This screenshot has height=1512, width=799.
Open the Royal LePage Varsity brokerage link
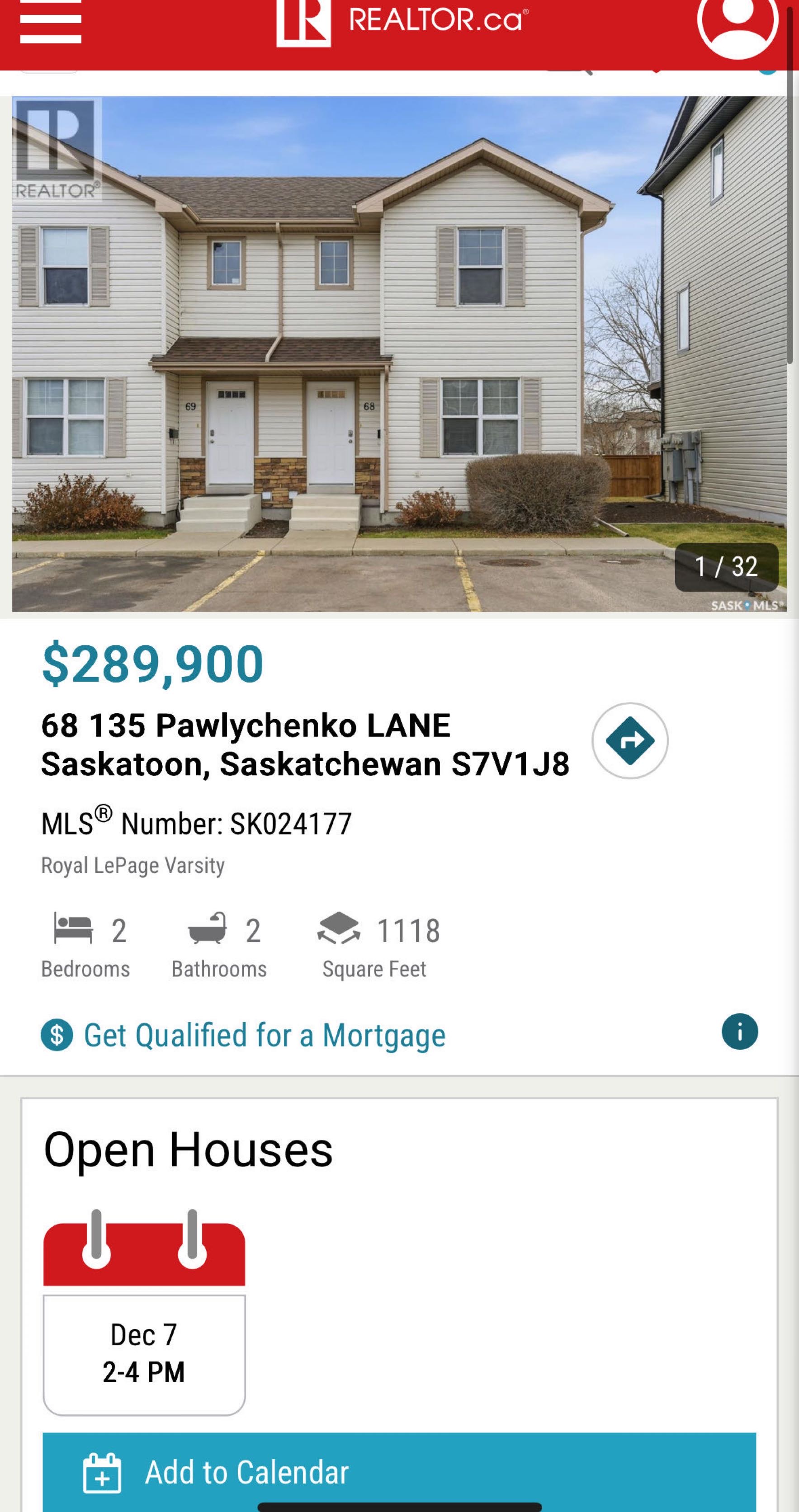point(132,879)
